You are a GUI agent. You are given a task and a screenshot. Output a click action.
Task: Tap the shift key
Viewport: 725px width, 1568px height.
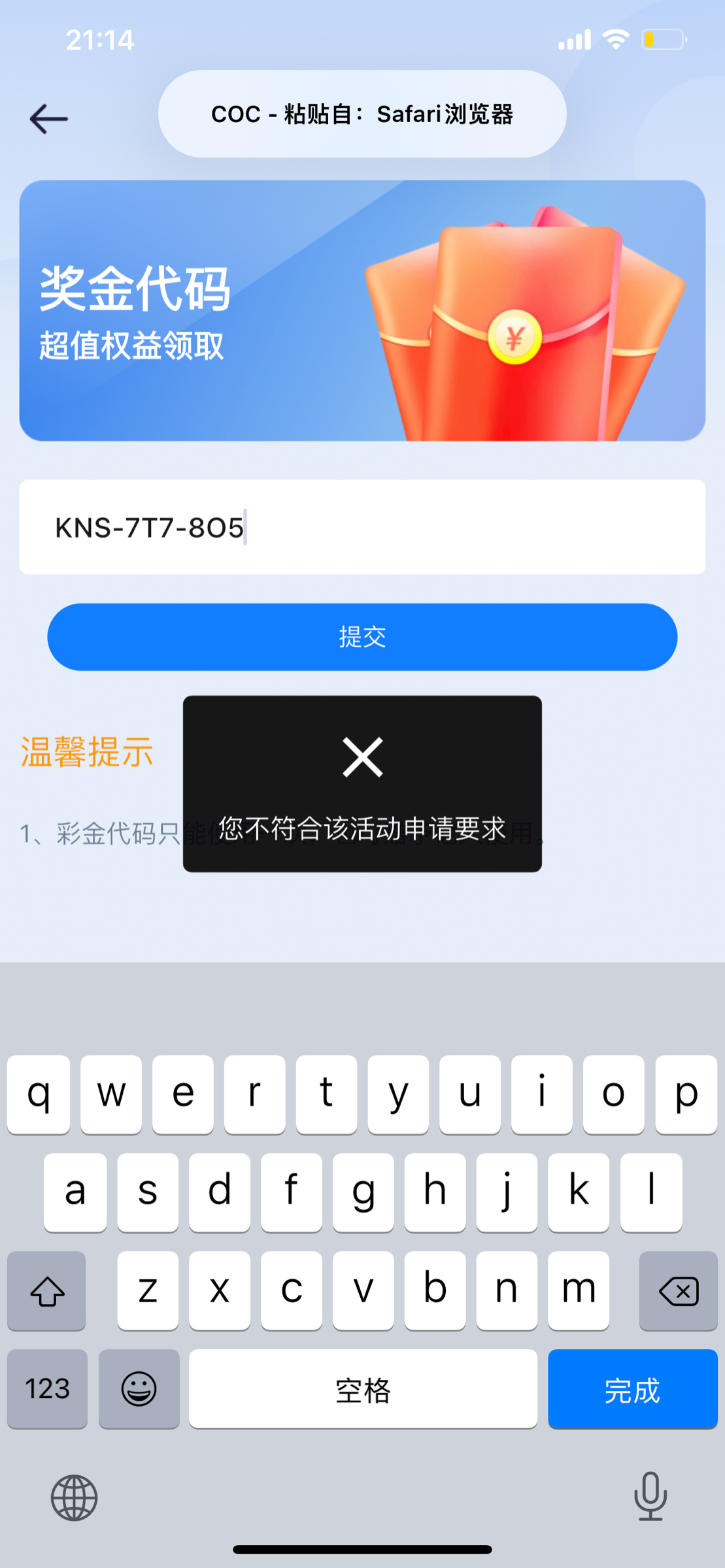(x=47, y=1291)
